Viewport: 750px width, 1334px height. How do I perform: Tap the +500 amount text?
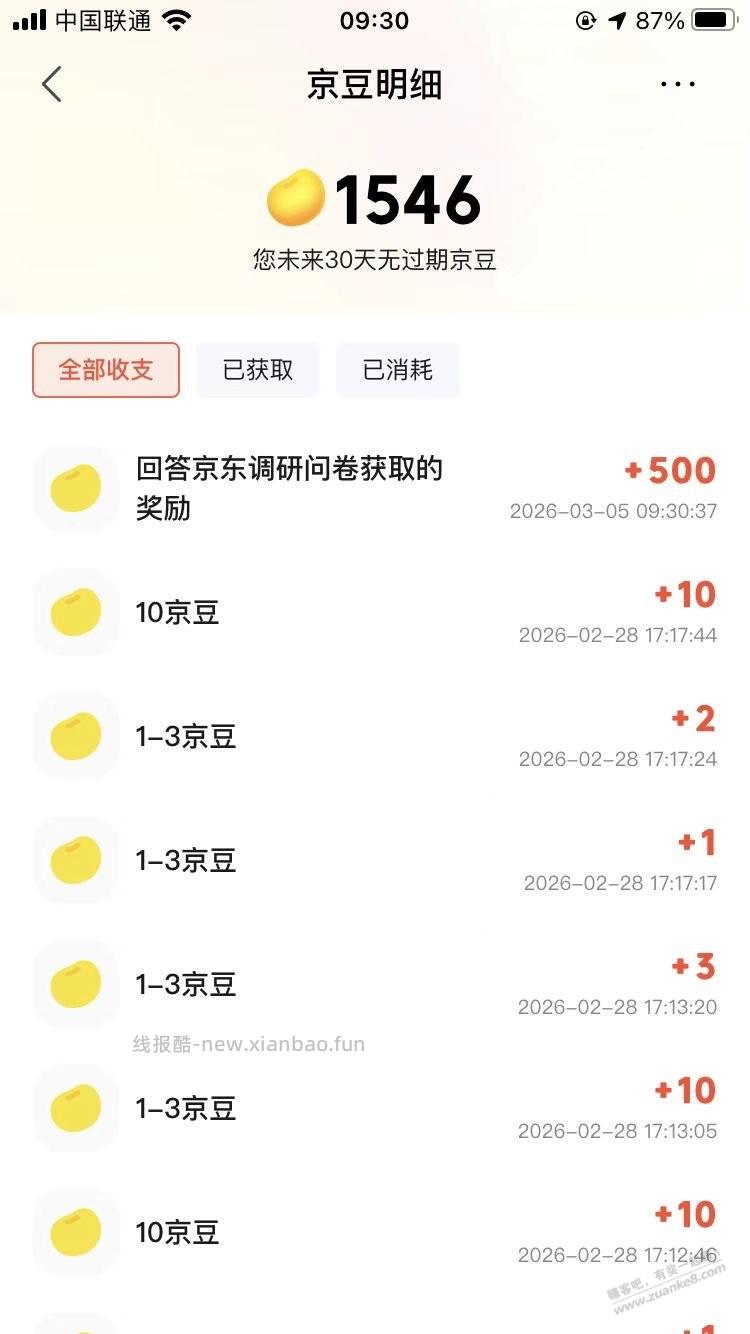(x=670, y=471)
